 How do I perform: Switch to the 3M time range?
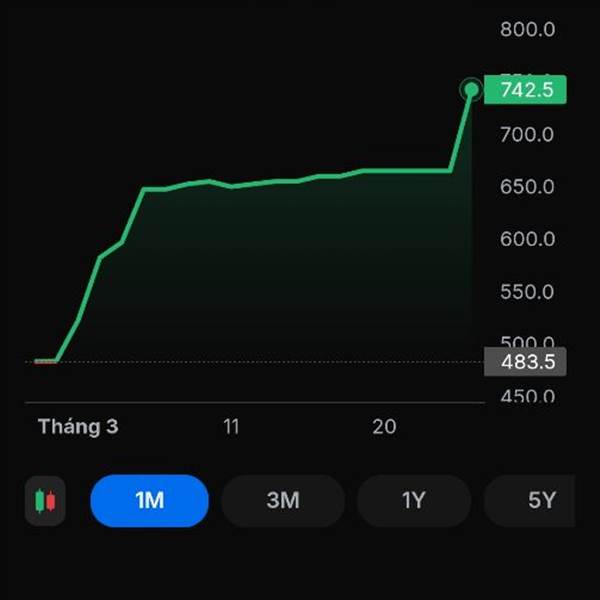click(x=282, y=501)
